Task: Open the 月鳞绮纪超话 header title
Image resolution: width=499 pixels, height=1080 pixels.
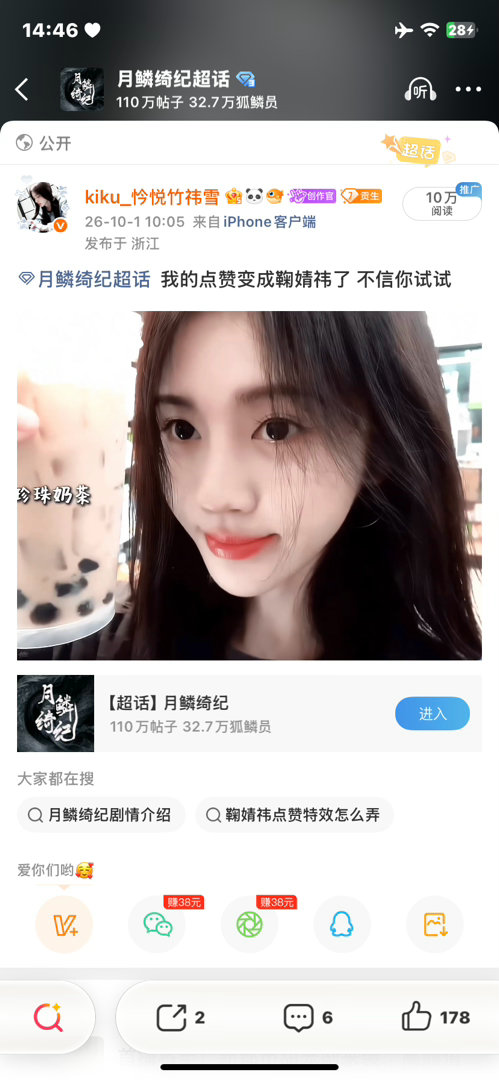Action: point(173,79)
